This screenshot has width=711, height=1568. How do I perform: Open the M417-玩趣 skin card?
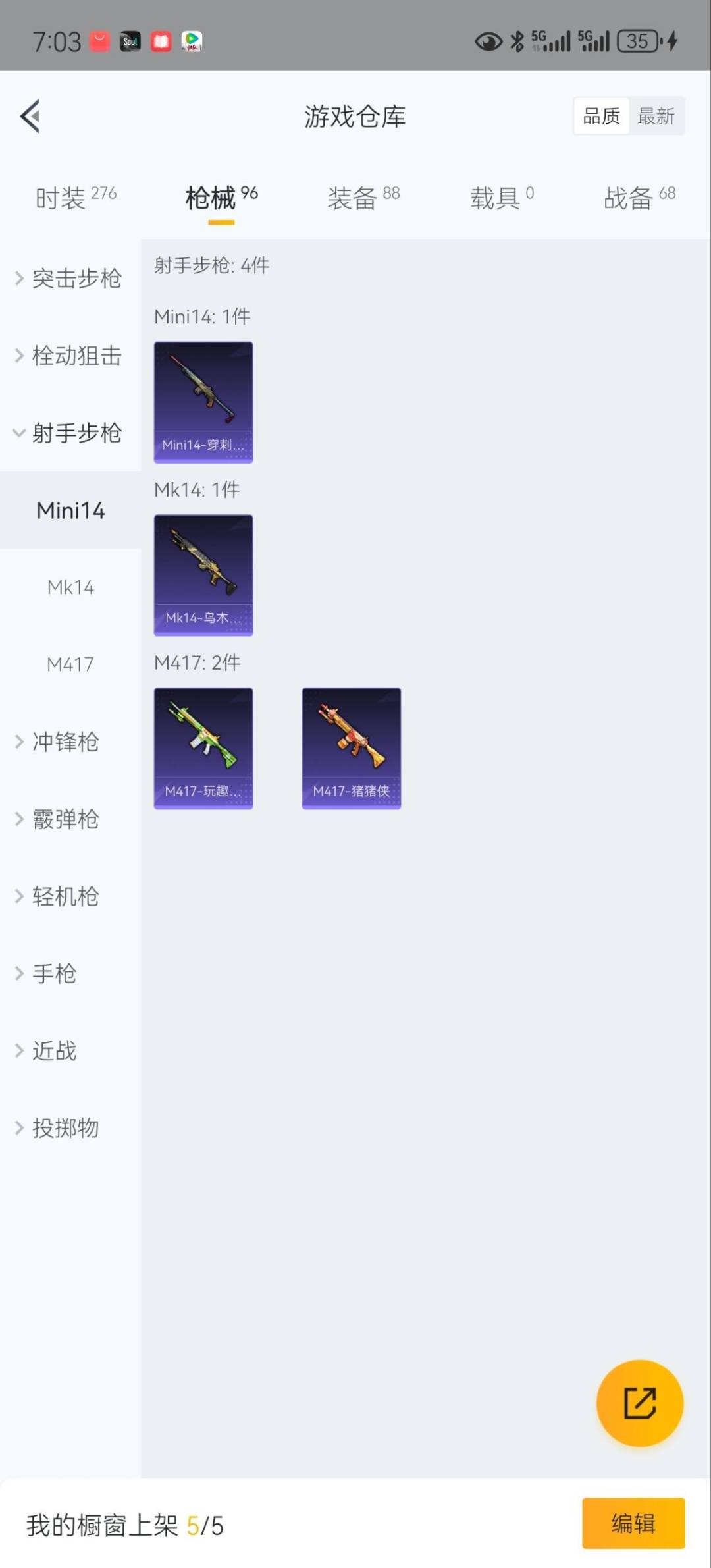(203, 748)
